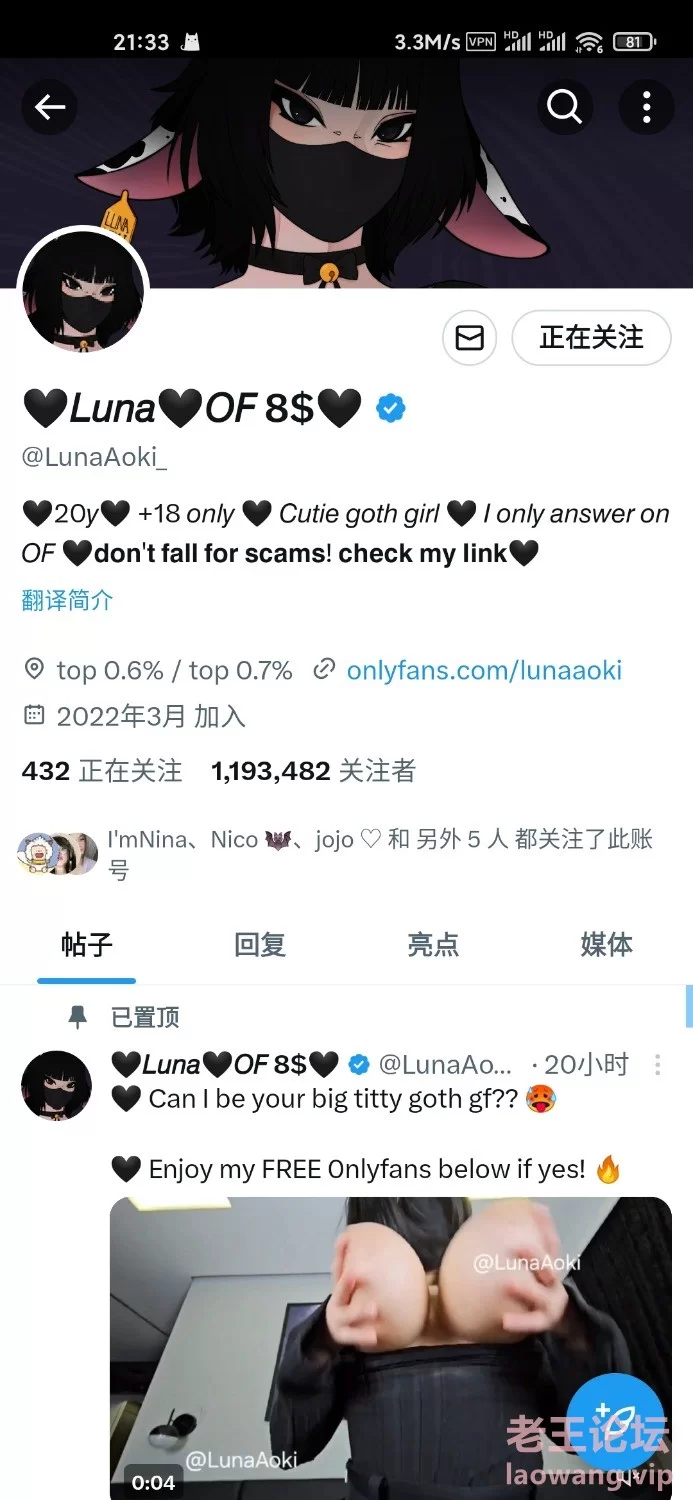The width and height of the screenshot is (693, 1500).
Task: Compose a new post with floating button
Action: click(614, 1422)
